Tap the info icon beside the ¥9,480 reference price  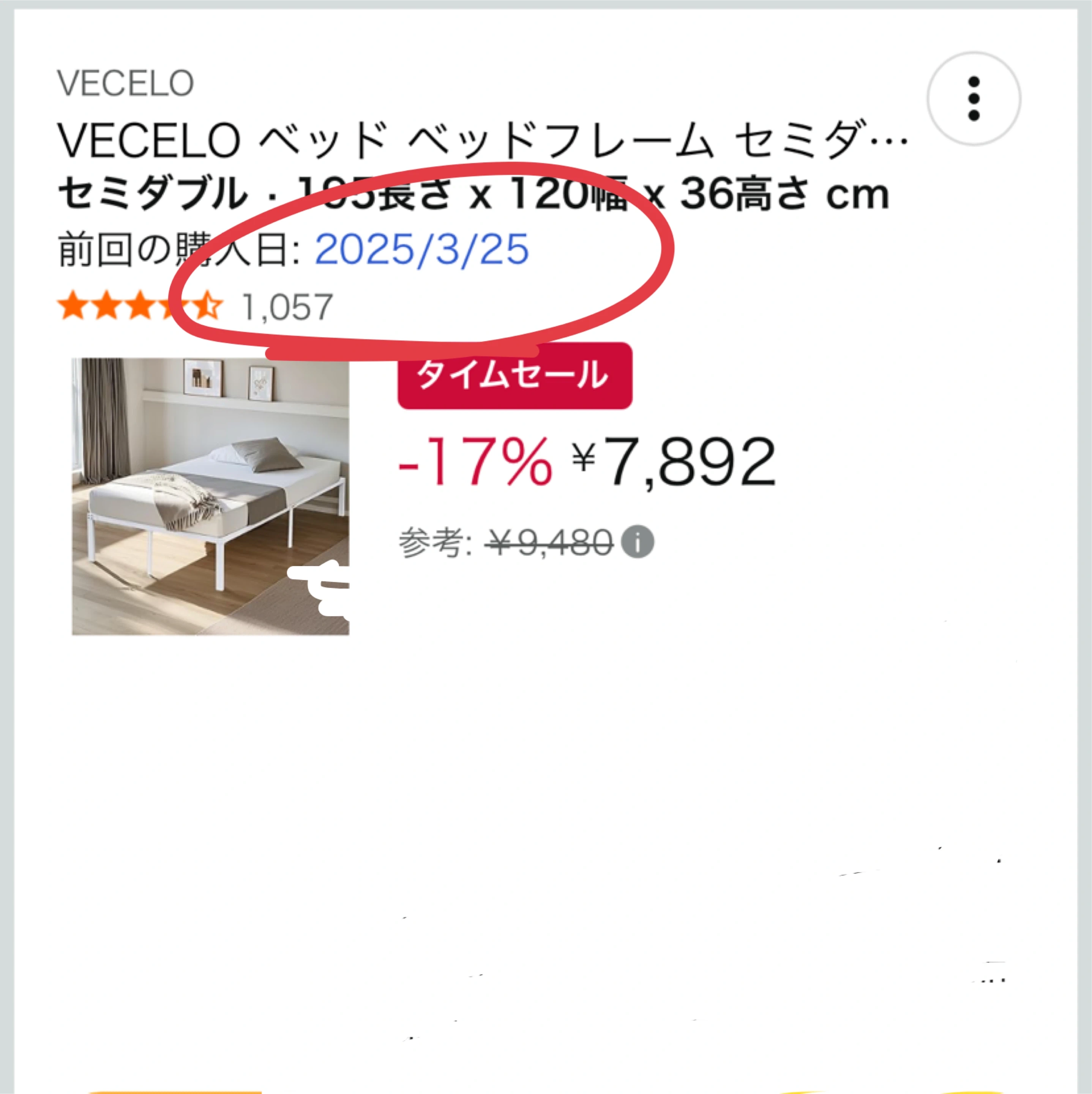click(638, 542)
